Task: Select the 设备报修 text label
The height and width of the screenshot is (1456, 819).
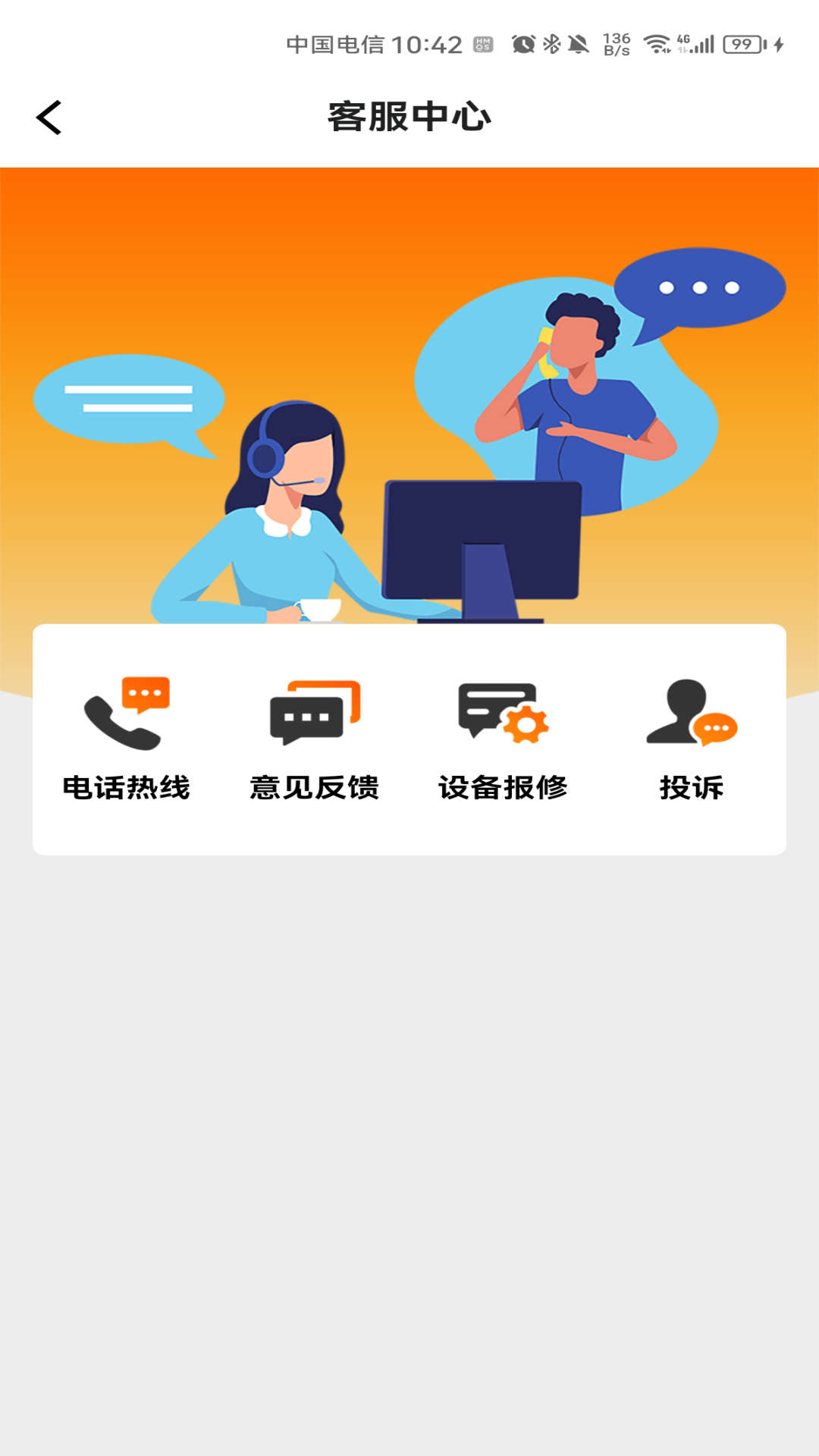Action: [503, 789]
